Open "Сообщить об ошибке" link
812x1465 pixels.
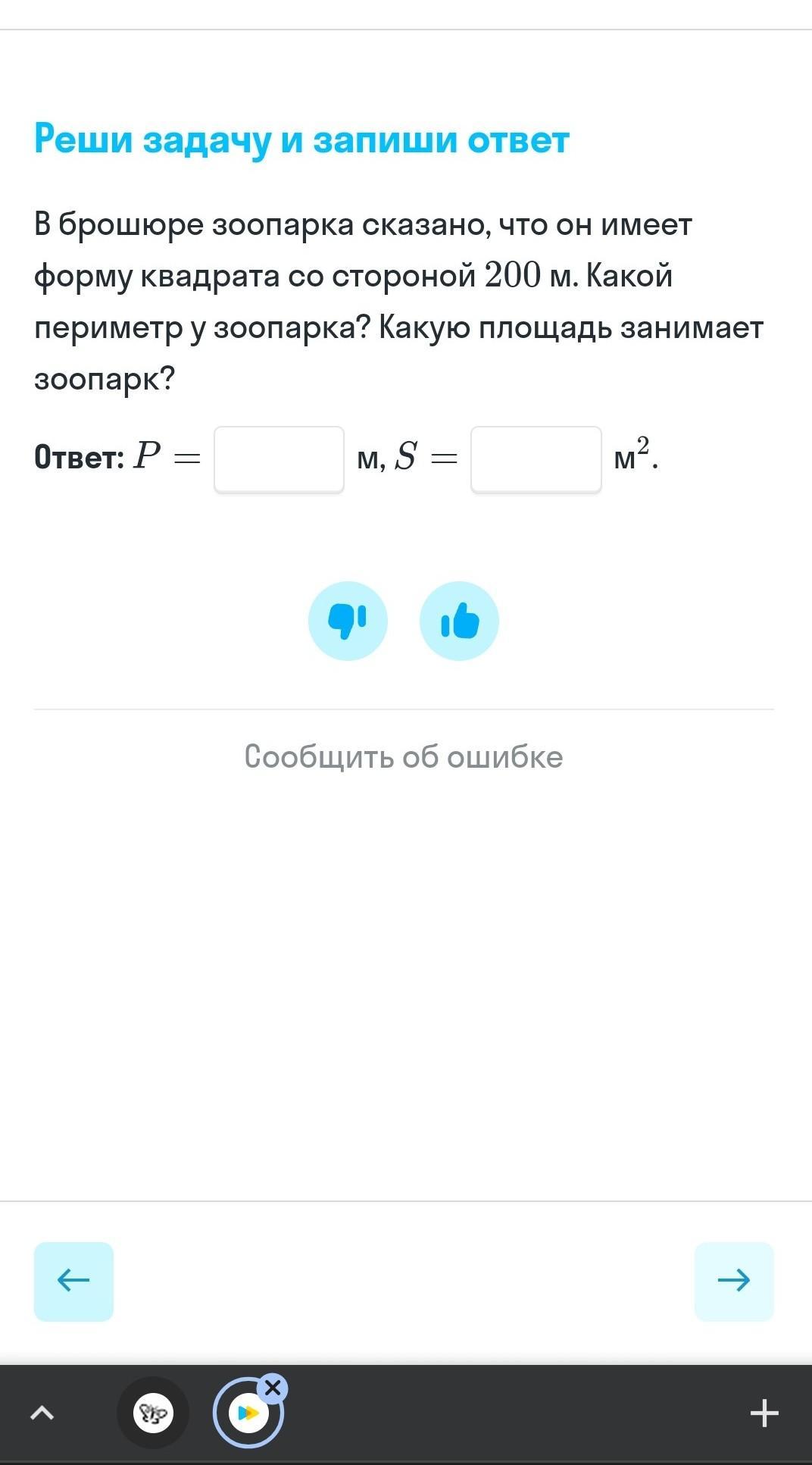coord(403,756)
